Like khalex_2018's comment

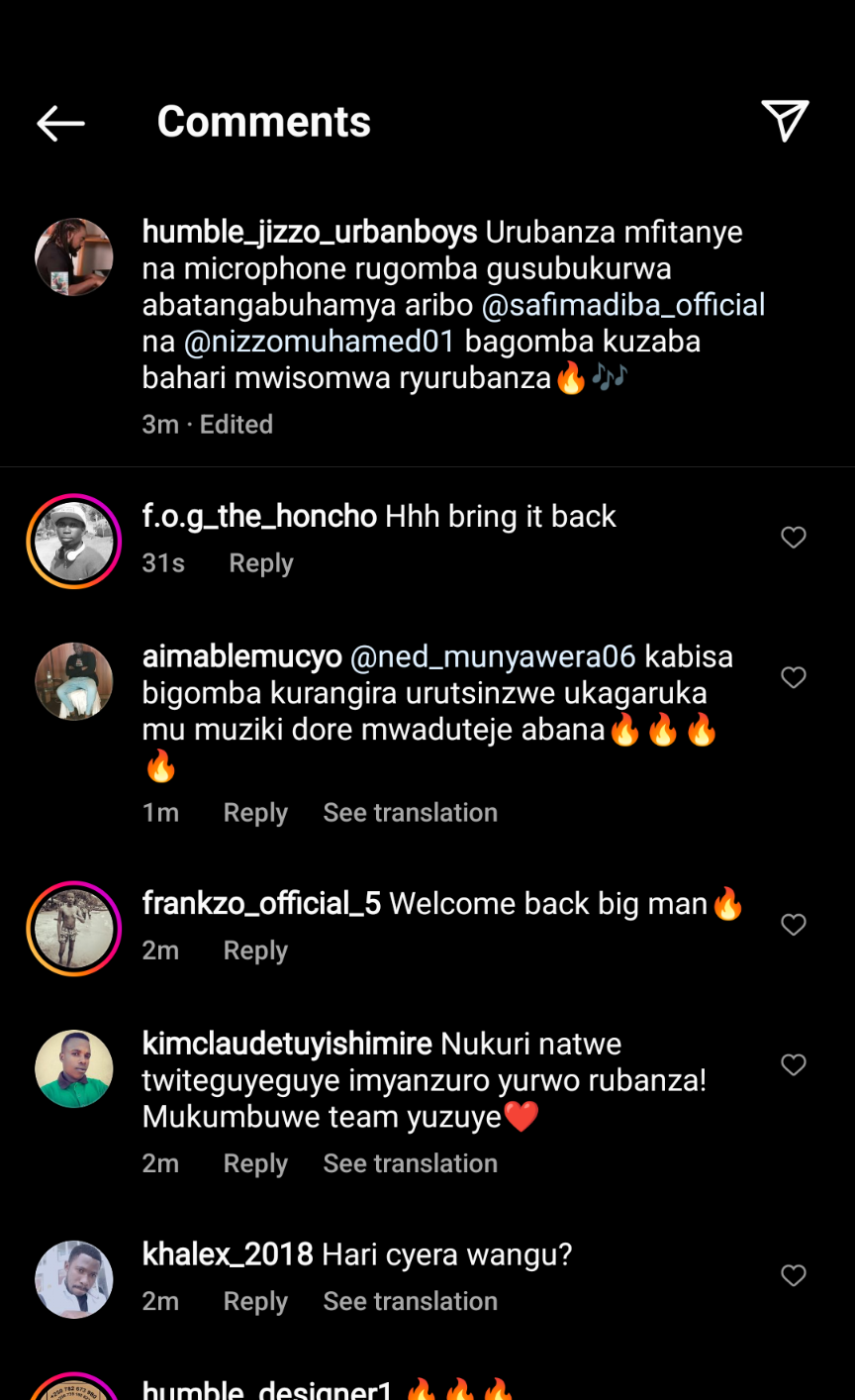click(793, 1276)
